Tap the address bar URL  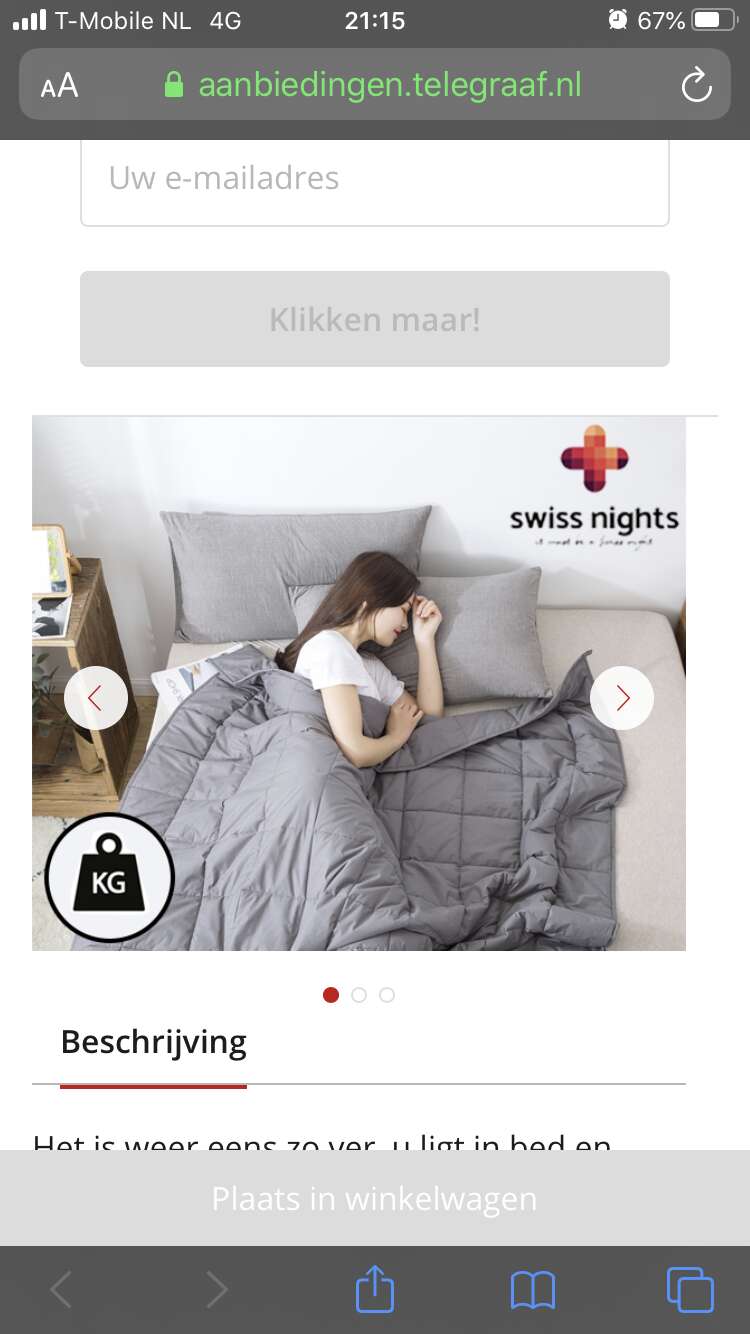pos(389,85)
